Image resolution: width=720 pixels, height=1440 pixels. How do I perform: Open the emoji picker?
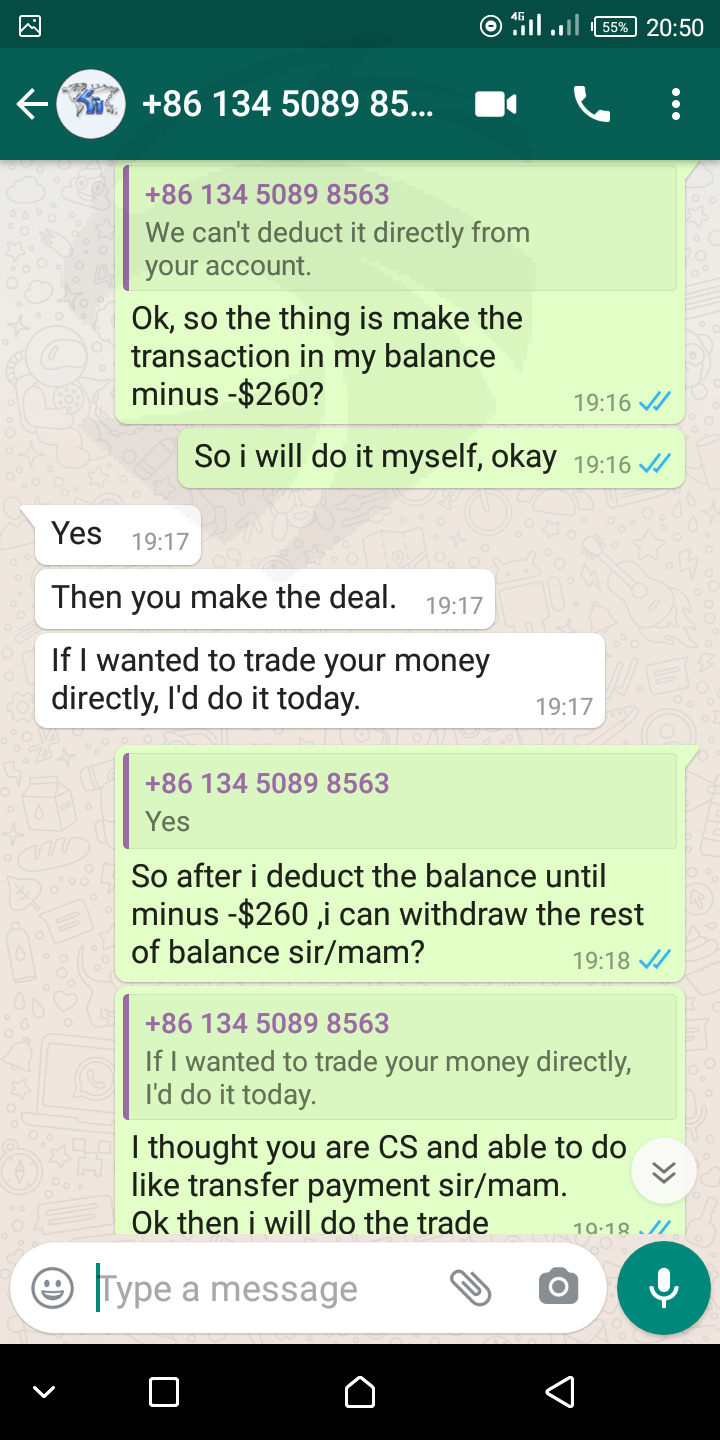click(x=53, y=1288)
